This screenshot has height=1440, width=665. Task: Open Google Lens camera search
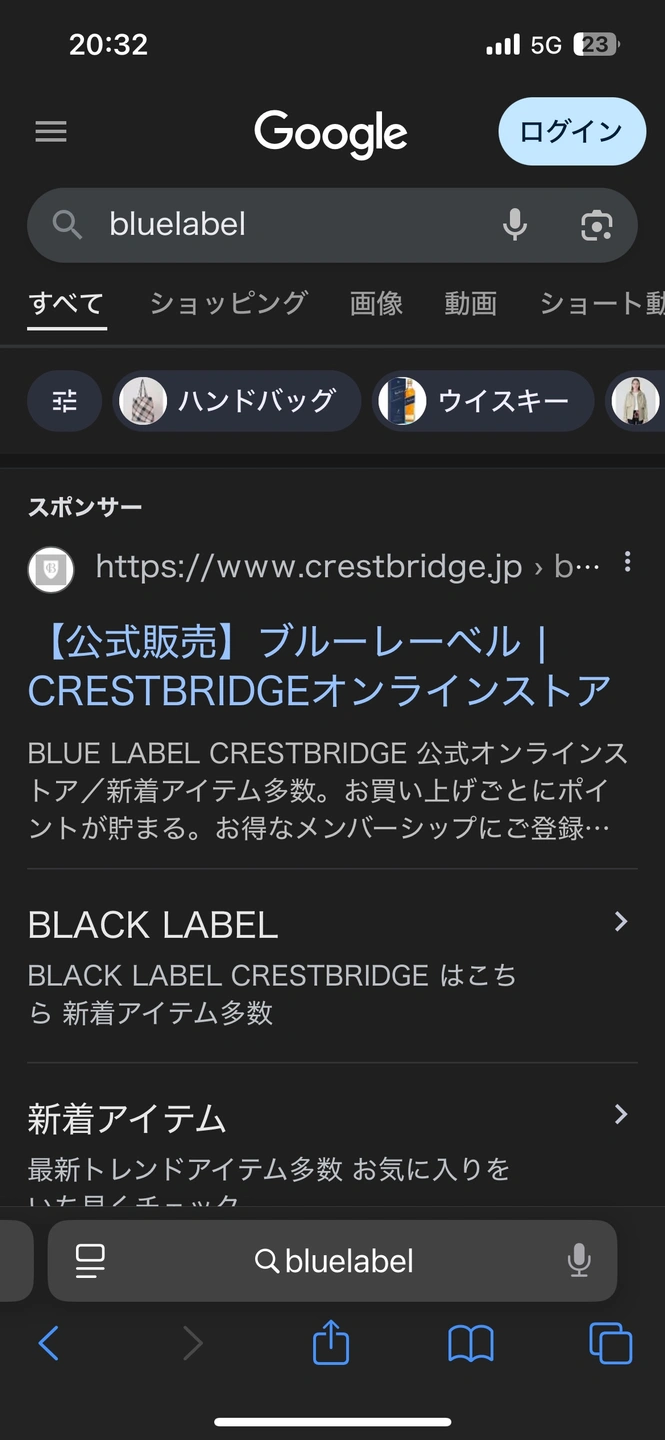click(x=597, y=225)
